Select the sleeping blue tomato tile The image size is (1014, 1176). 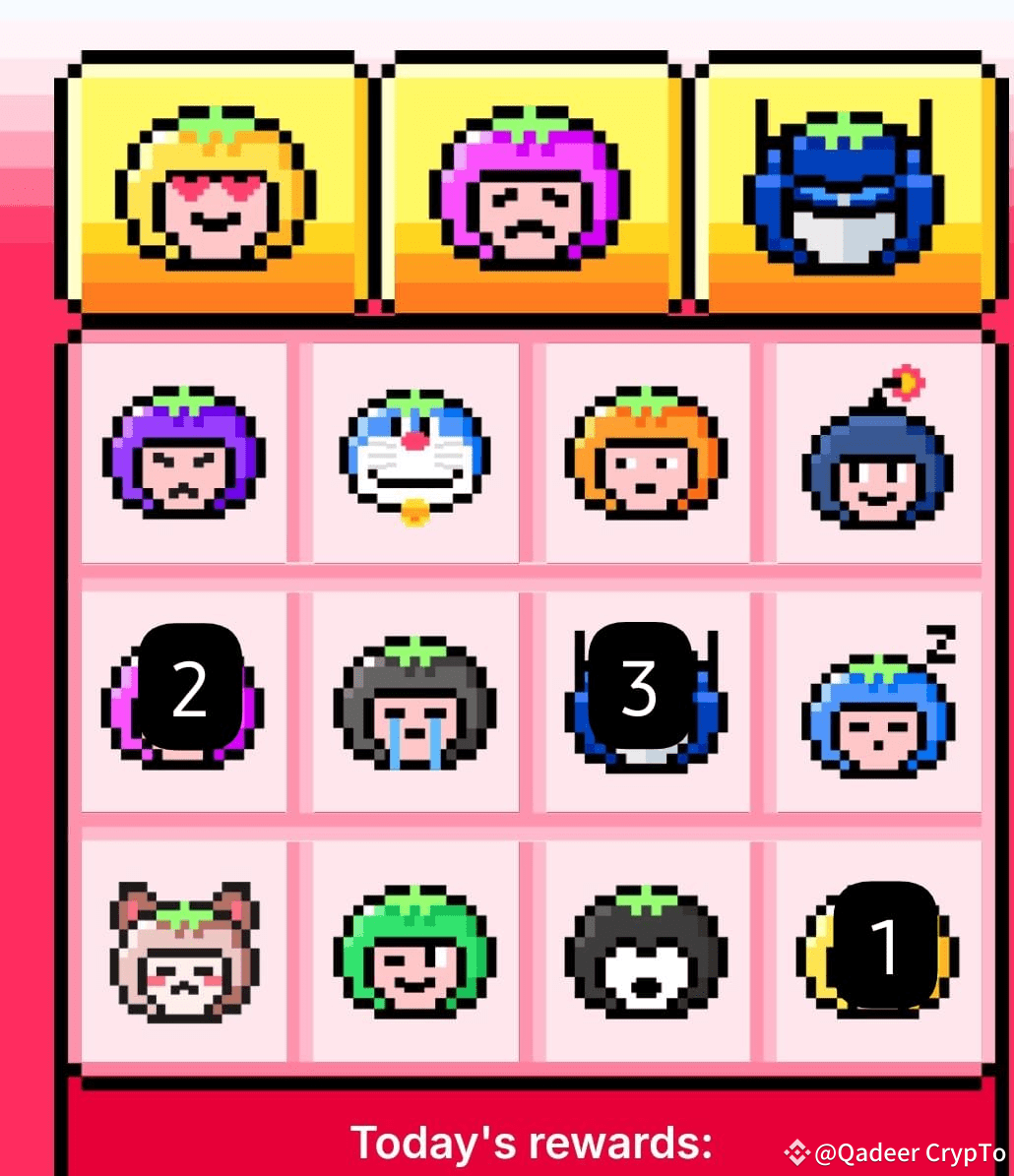pos(878,703)
